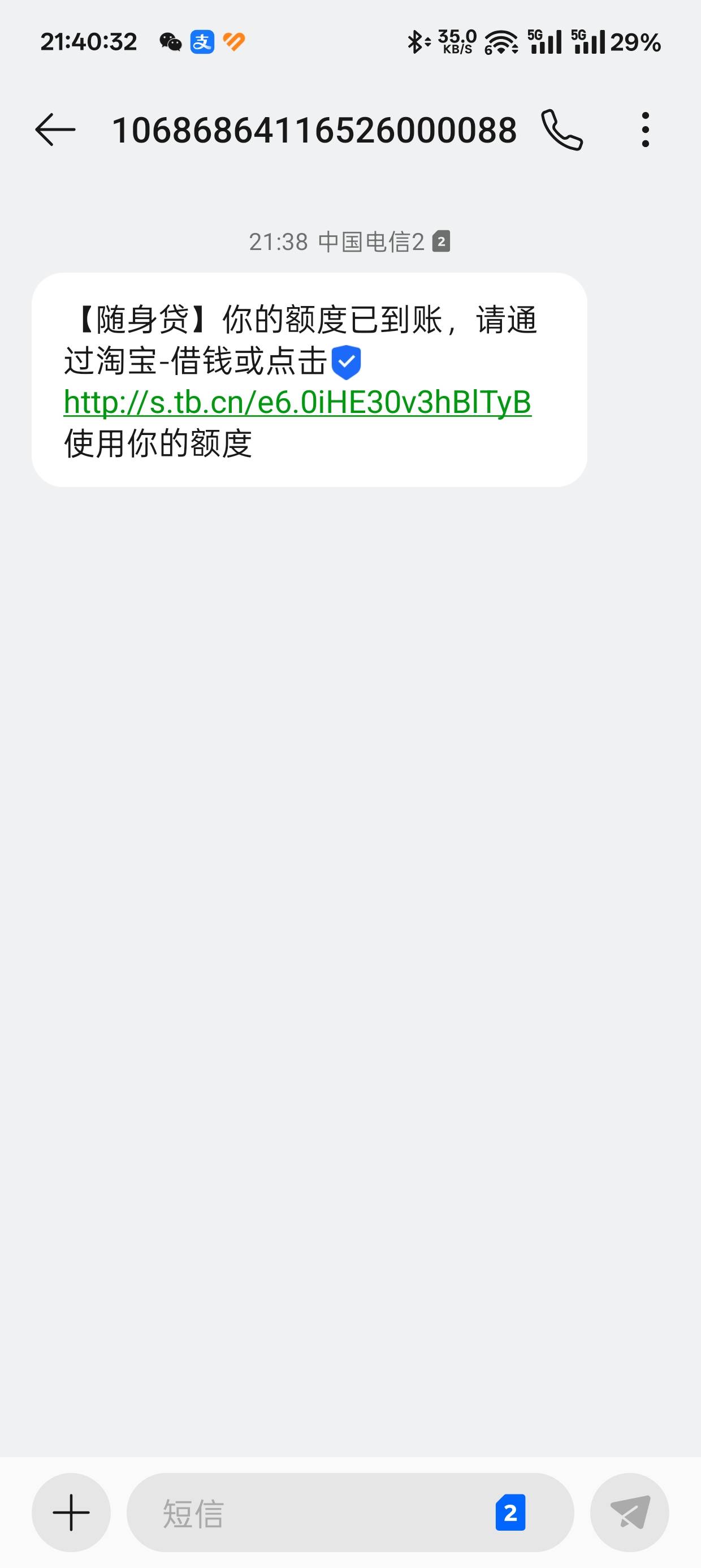This screenshot has height=1568, width=701.
Task: Open the three-dot overflow menu
Action: [x=646, y=130]
